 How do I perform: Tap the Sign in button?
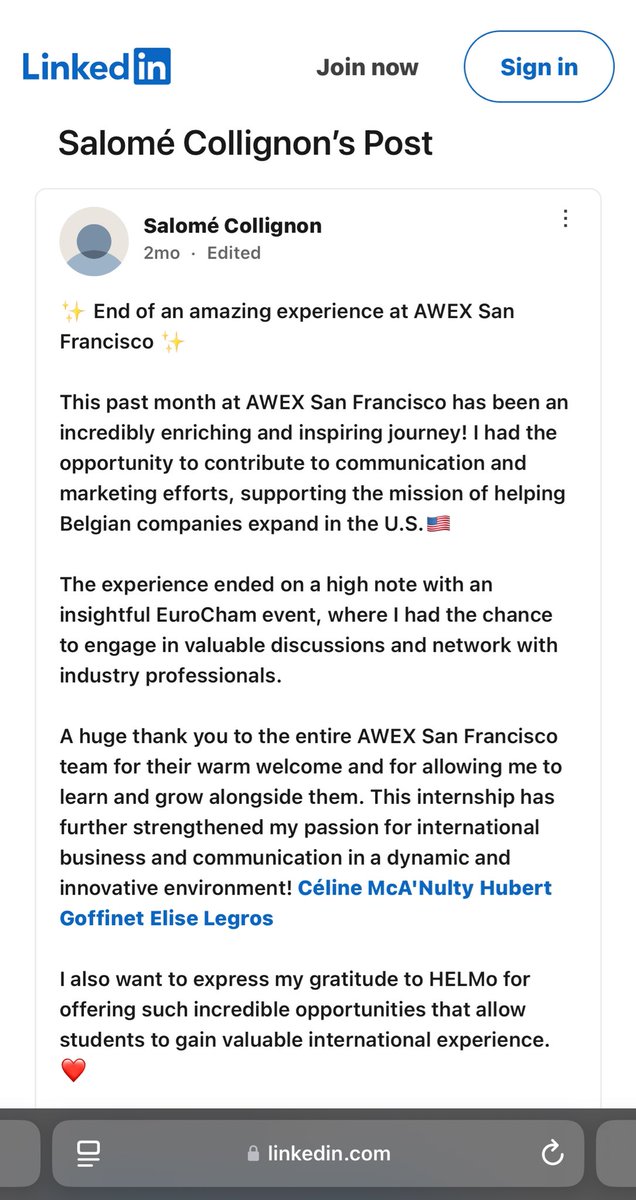coord(538,67)
